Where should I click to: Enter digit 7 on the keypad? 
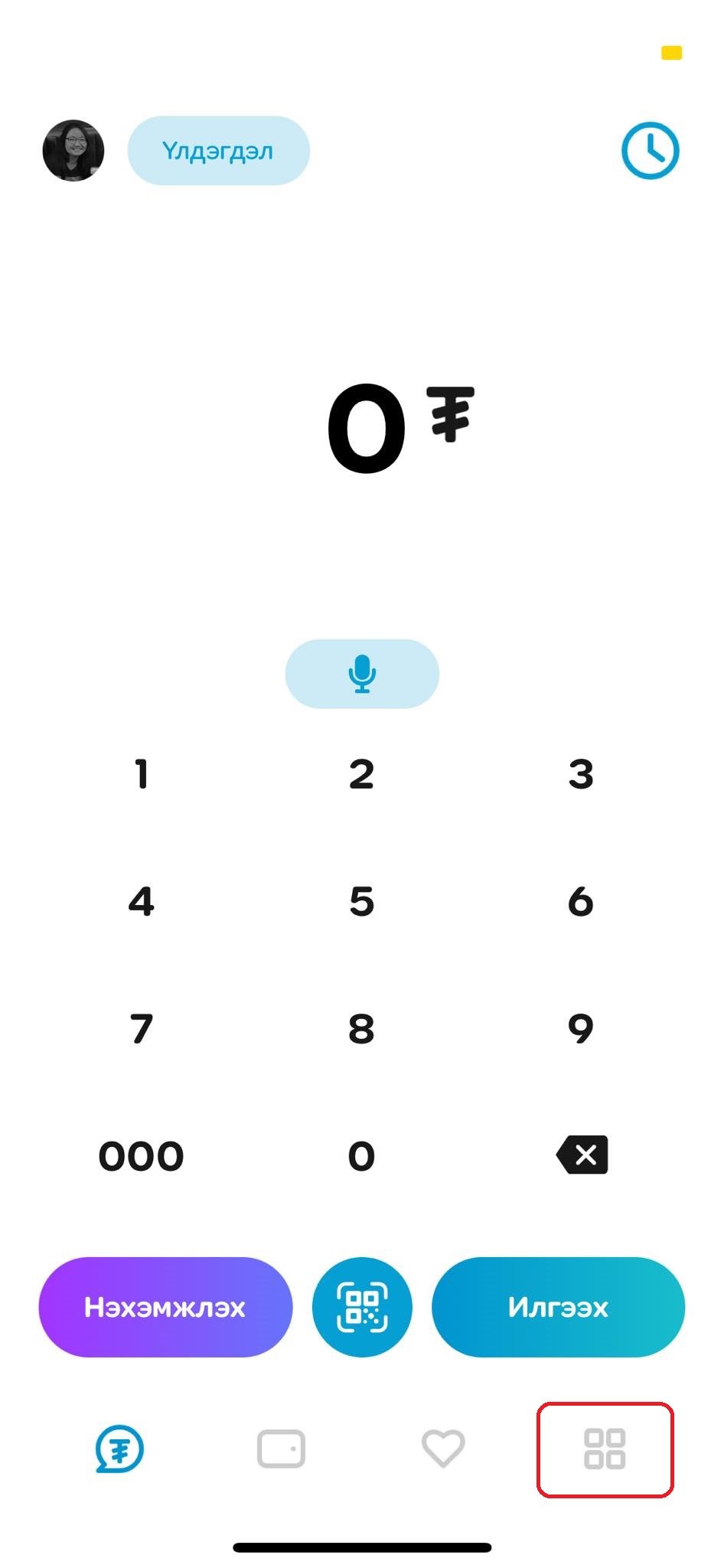click(x=142, y=1028)
